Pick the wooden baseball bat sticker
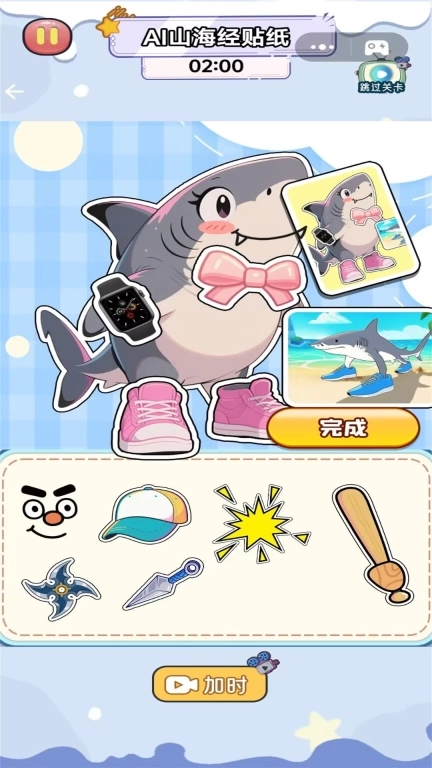The image size is (432, 768). (372, 543)
